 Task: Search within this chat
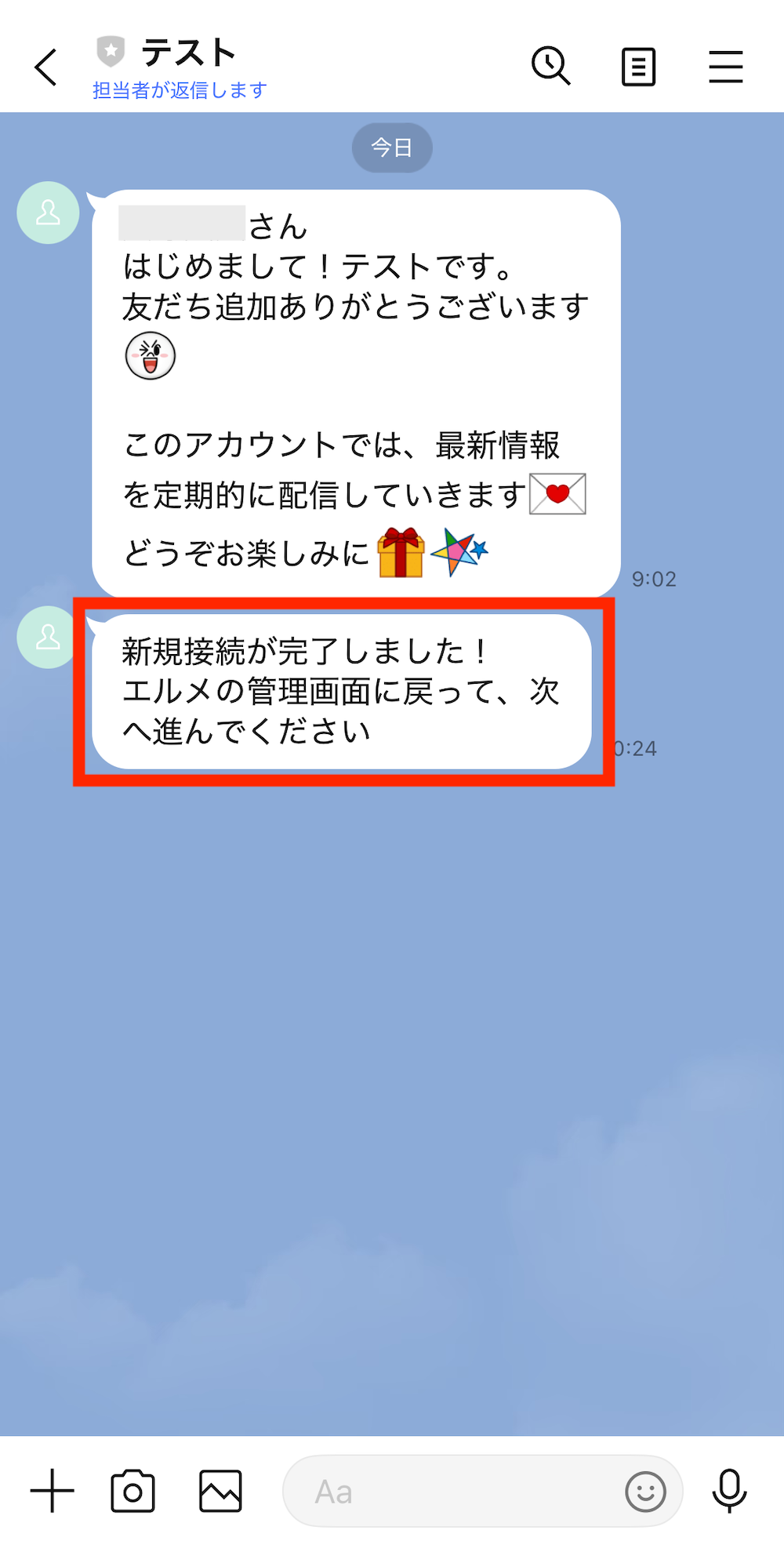(550, 66)
